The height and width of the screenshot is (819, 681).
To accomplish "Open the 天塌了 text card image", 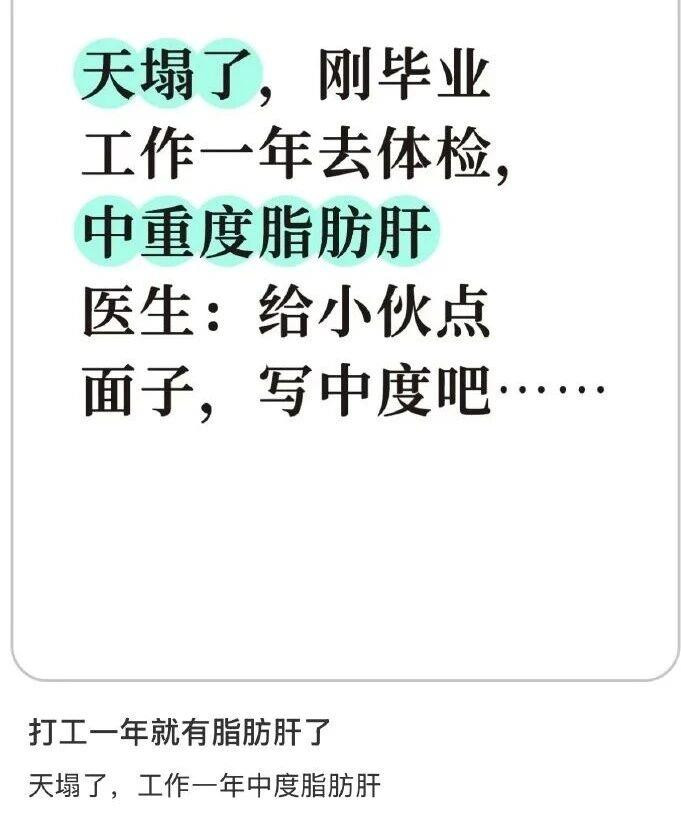I will pos(345,340).
